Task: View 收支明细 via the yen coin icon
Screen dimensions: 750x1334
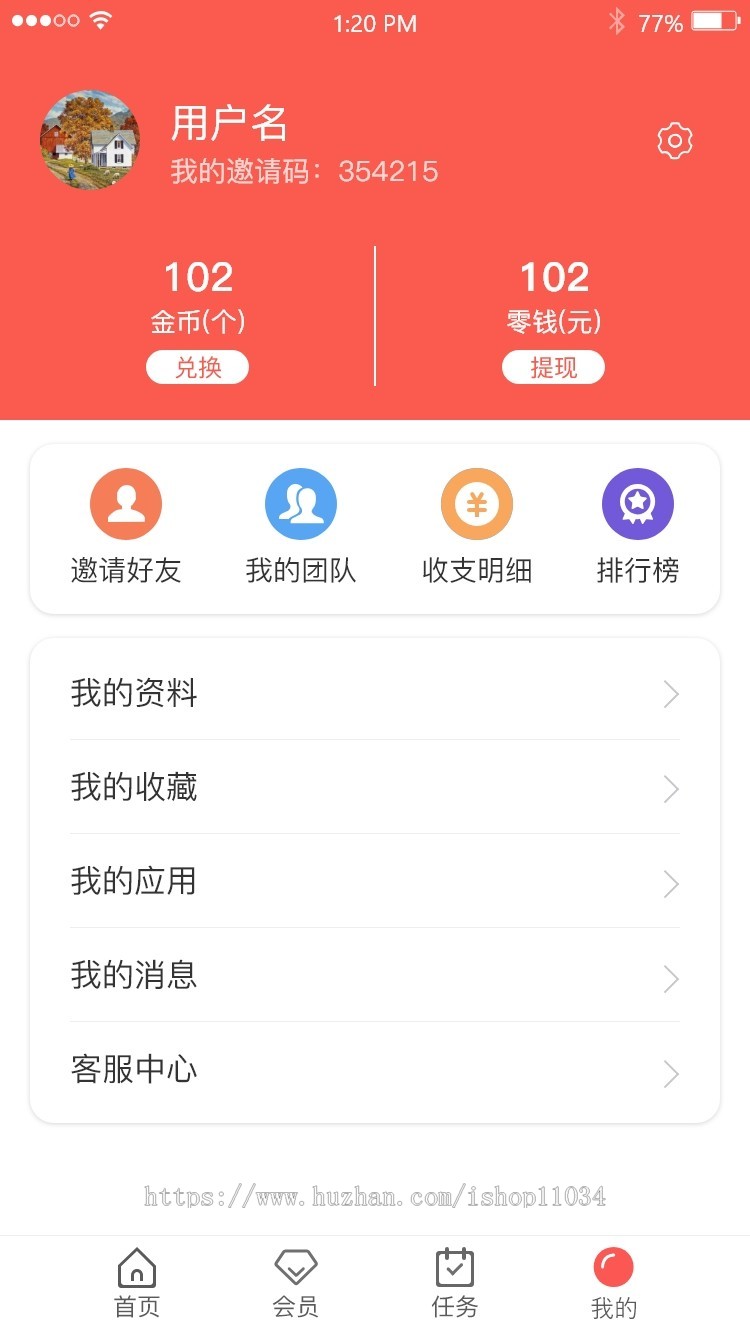Action: click(477, 503)
